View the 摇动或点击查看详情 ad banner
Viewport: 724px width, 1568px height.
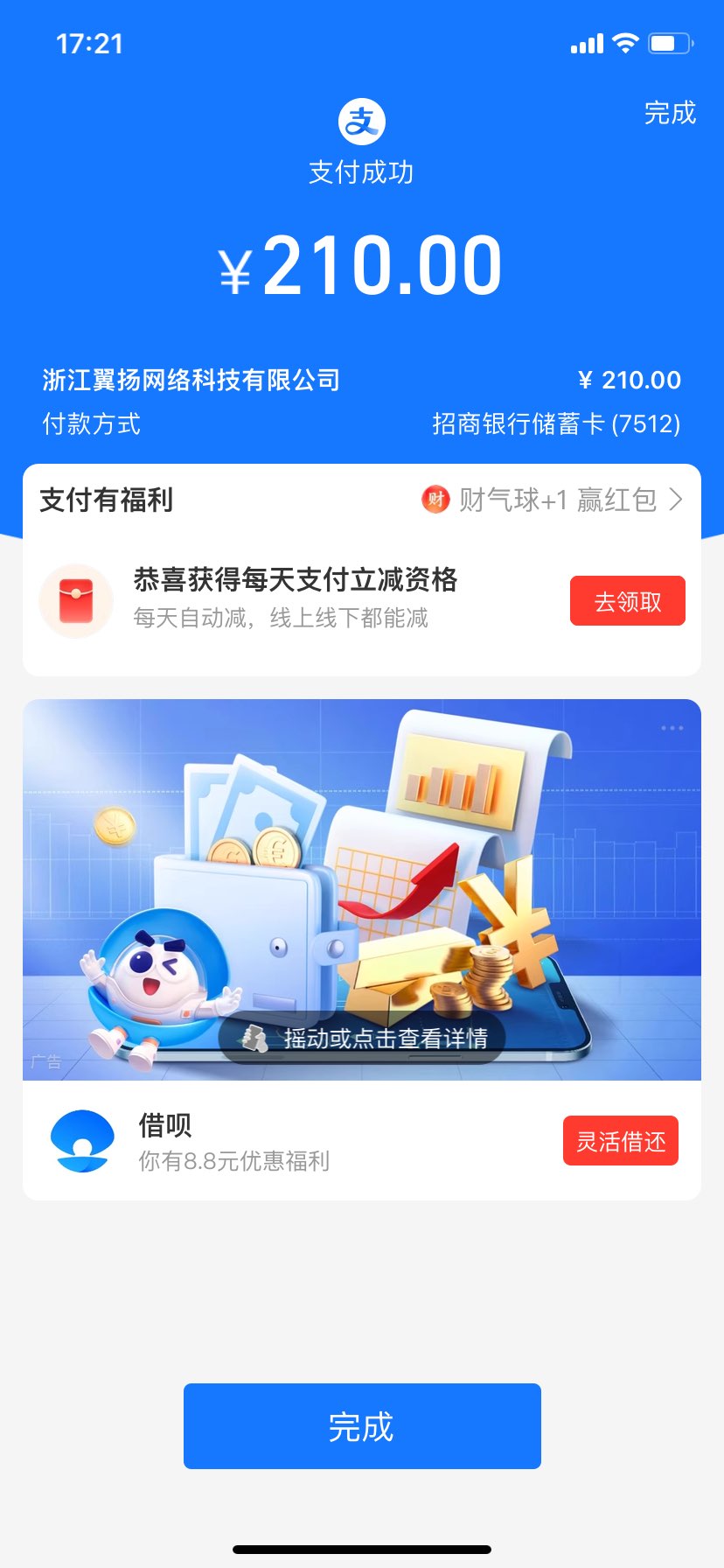pyautogui.click(x=362, y=1038)
